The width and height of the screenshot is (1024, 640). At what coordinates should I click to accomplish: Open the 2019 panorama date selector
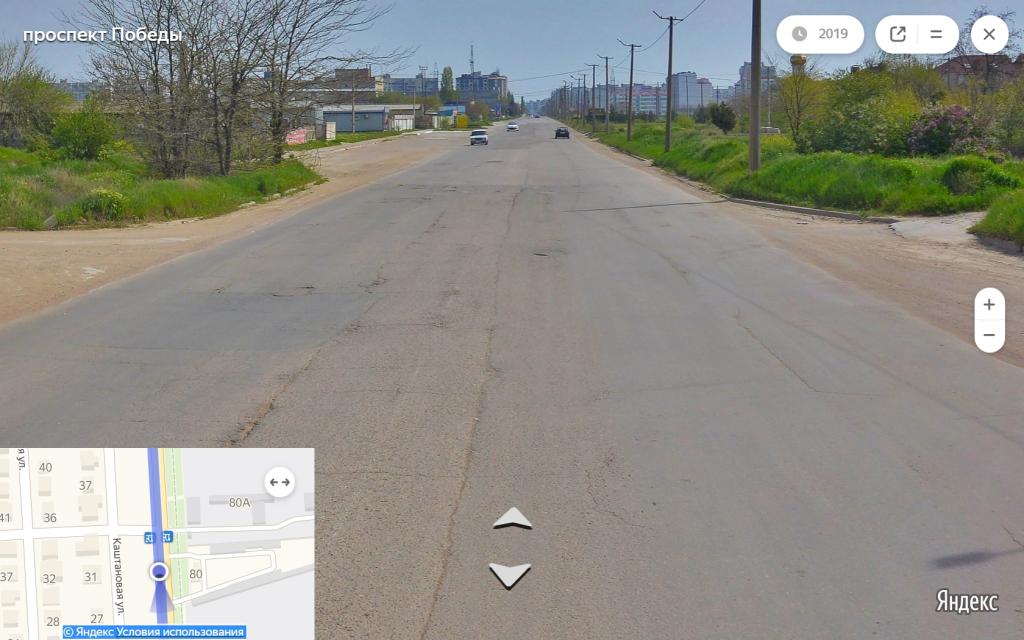coord(820,34)
